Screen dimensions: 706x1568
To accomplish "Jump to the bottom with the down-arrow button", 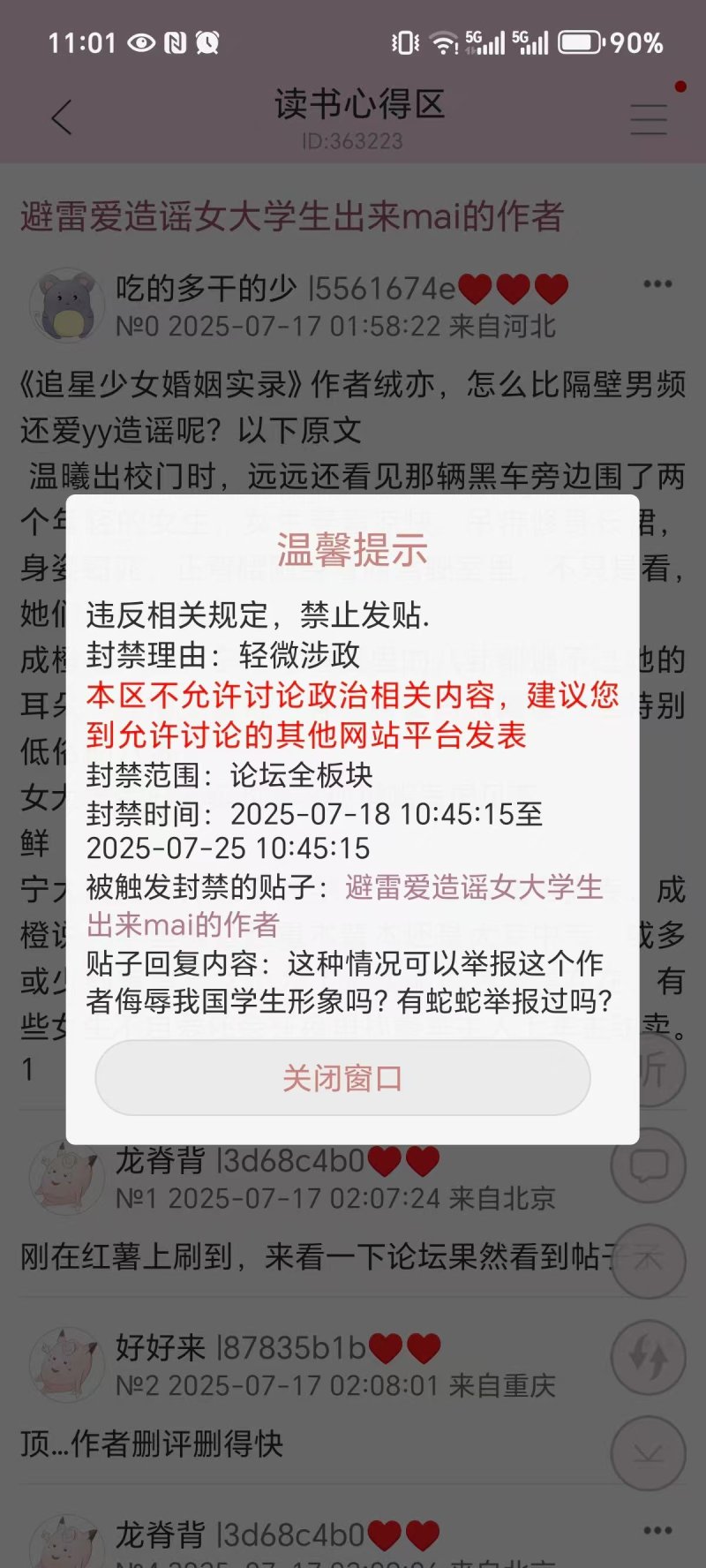I will [649, 1453].
